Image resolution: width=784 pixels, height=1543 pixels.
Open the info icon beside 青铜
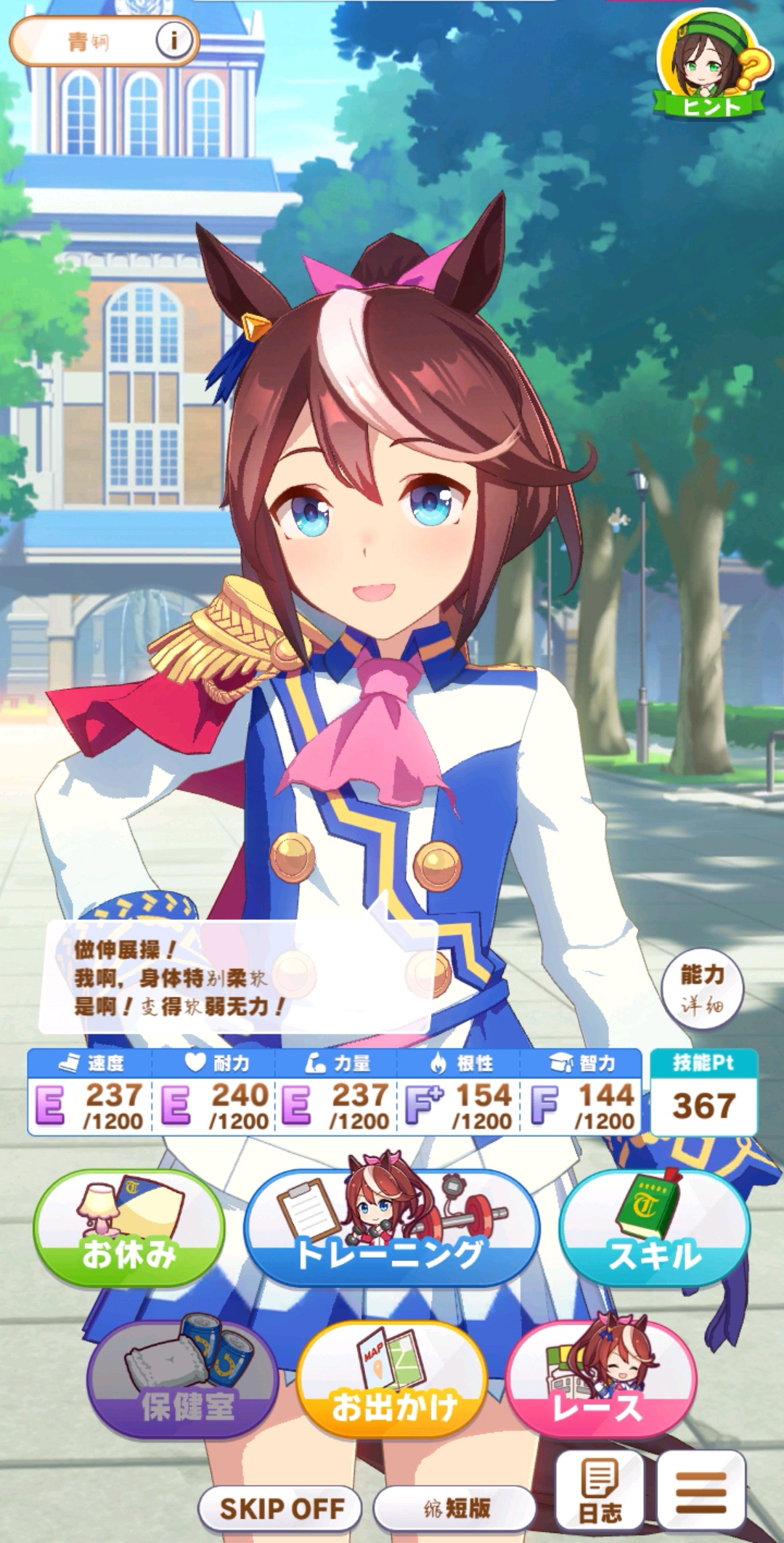(x=173, y=41)
